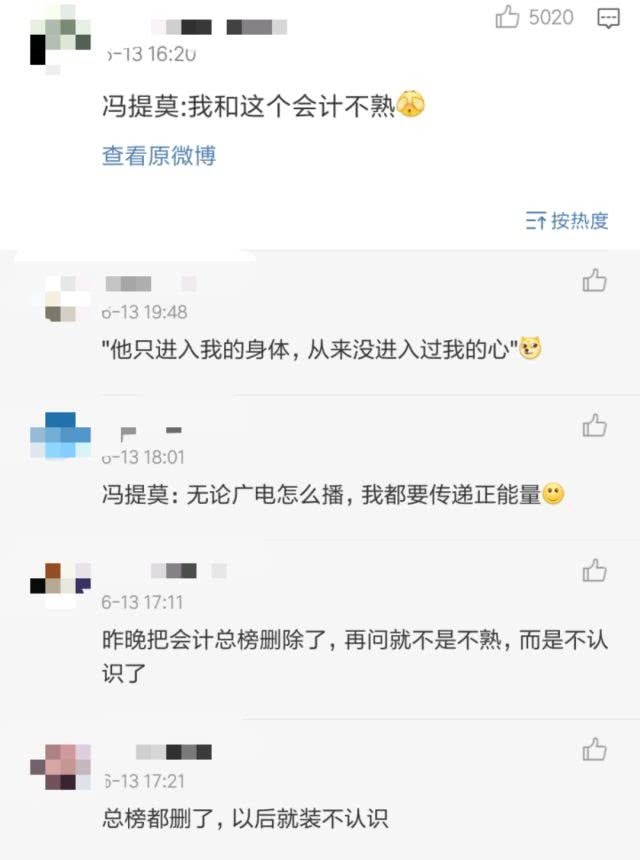Screen dimensions: 640x860
Task: Open the 查看原微博 link
Action: tap(159, 156)
